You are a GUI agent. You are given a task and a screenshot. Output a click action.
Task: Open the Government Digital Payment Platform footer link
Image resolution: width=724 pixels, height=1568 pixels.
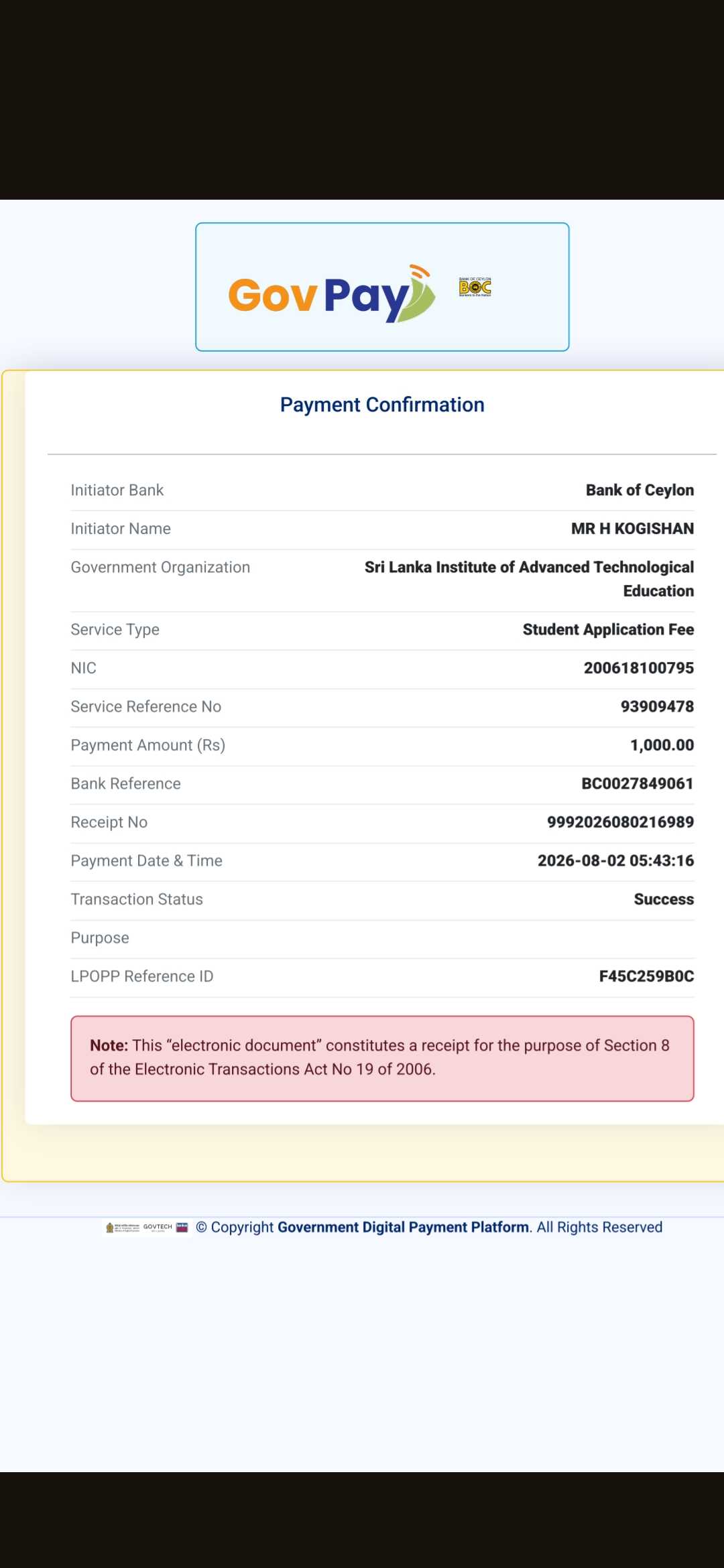[x=404, y=1227]
